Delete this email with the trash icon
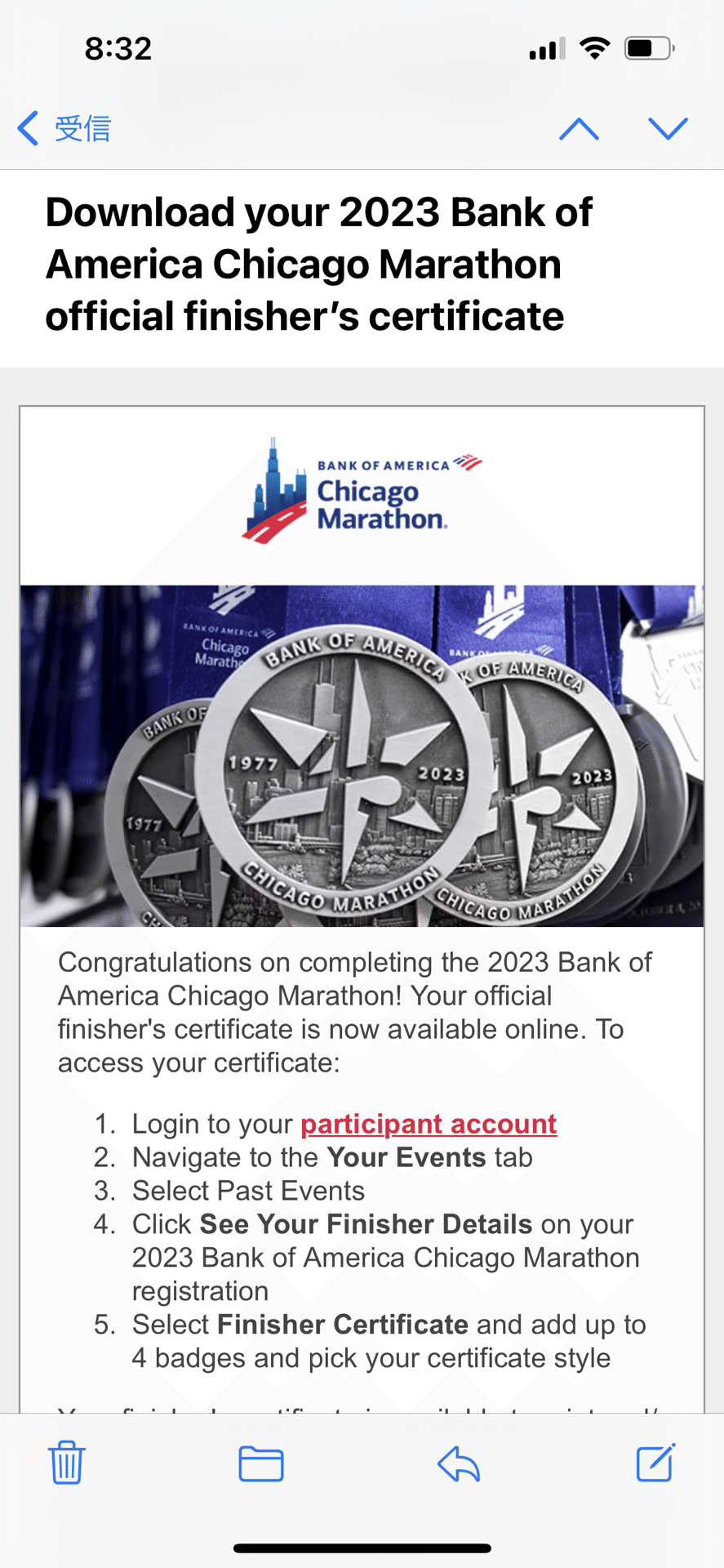This screenshot has width=724, height=1568. [67, 1462]
